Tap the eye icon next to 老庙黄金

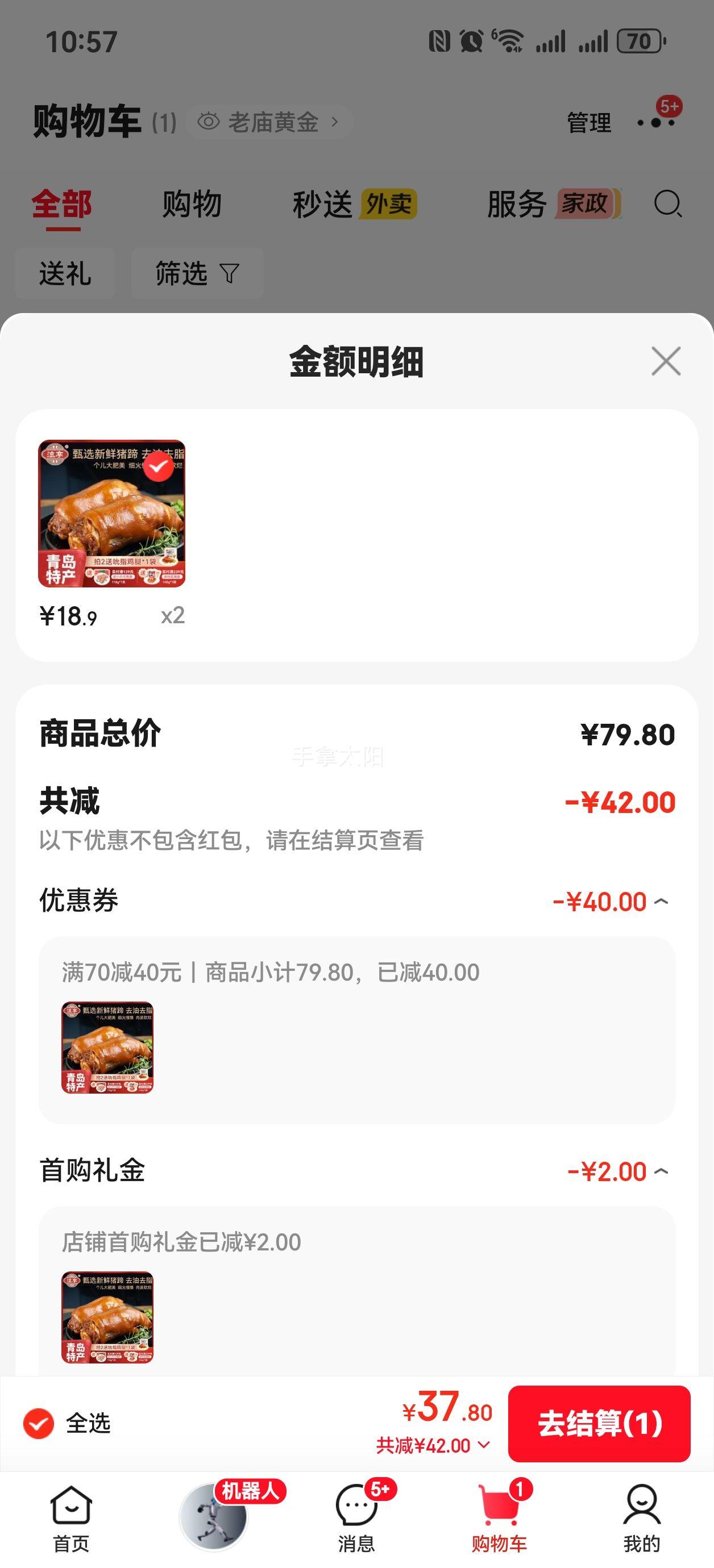(209, 120)
